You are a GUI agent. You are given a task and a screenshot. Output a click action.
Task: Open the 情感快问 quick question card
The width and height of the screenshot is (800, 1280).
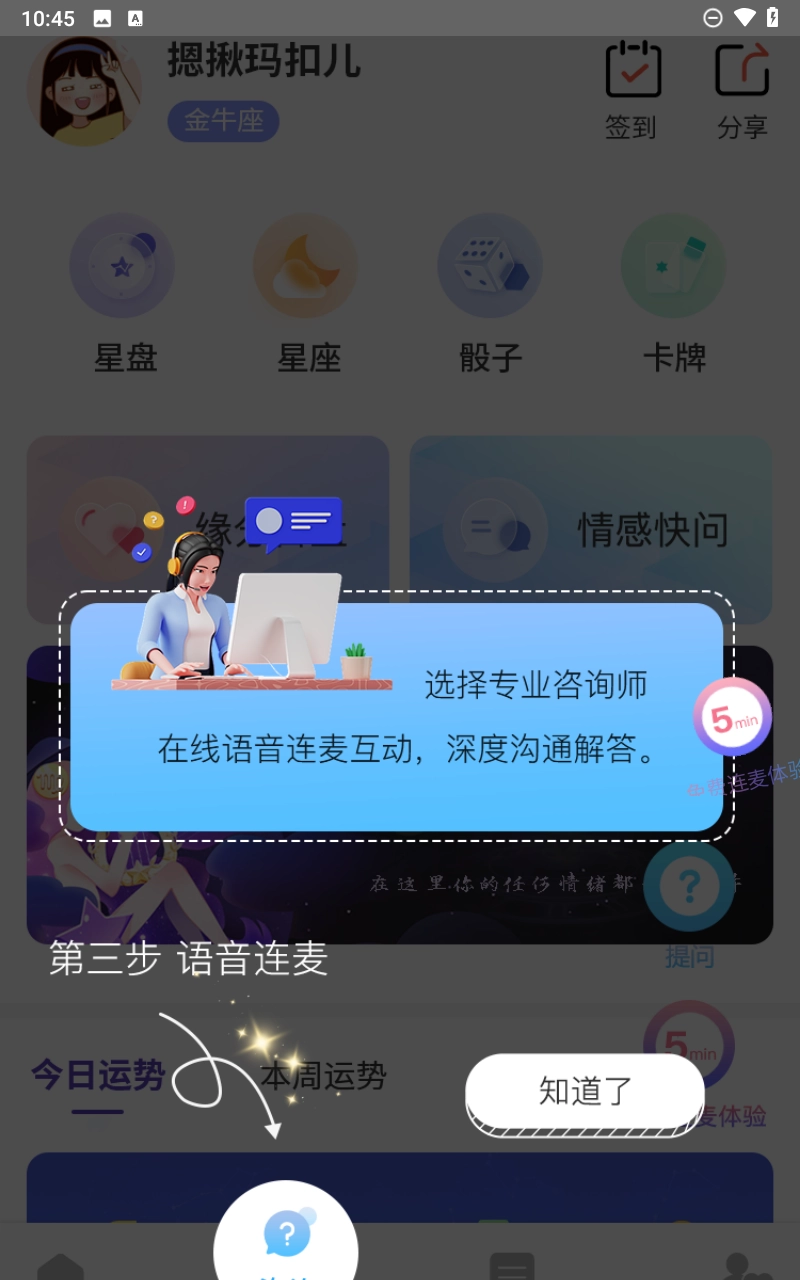click(591, 529)
